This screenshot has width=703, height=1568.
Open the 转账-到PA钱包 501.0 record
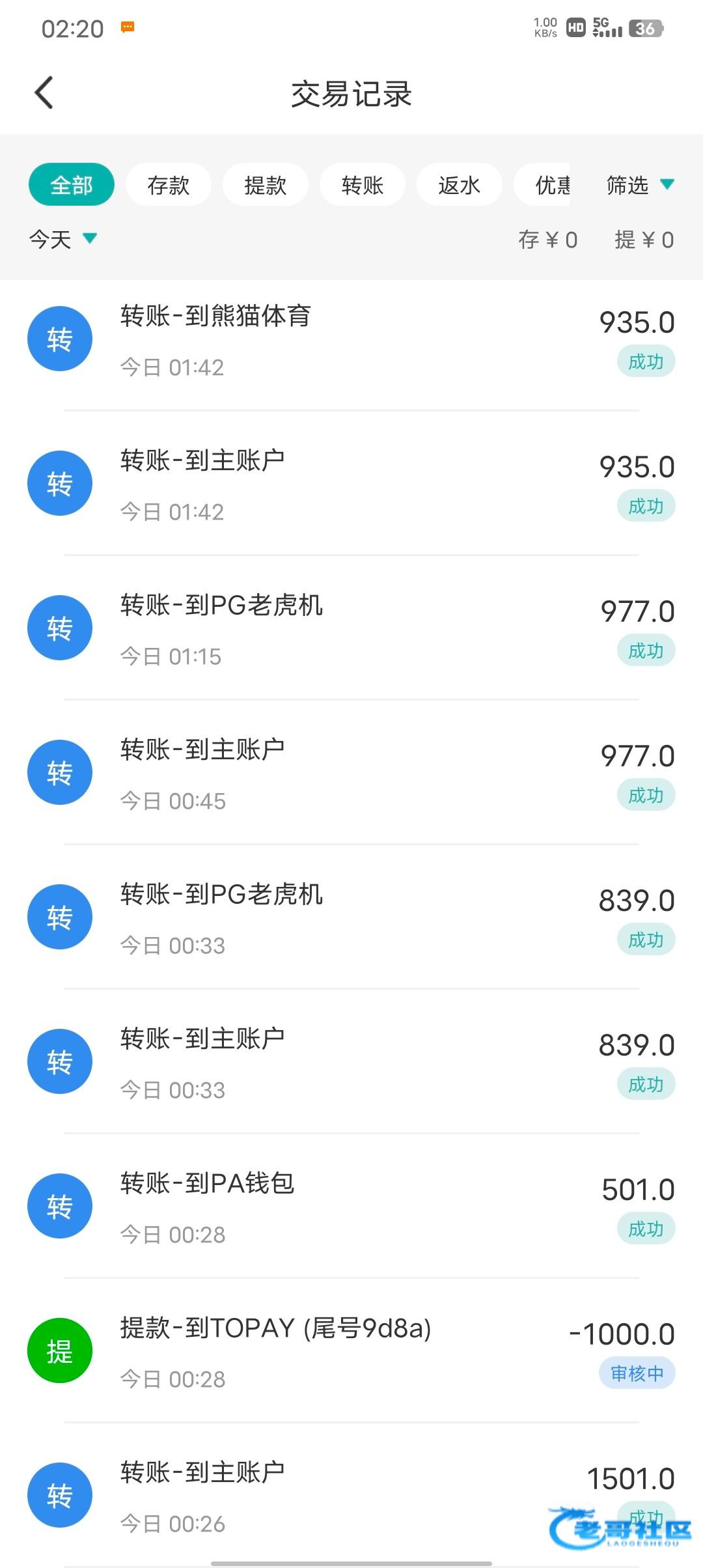click(x=351, y=1206)
